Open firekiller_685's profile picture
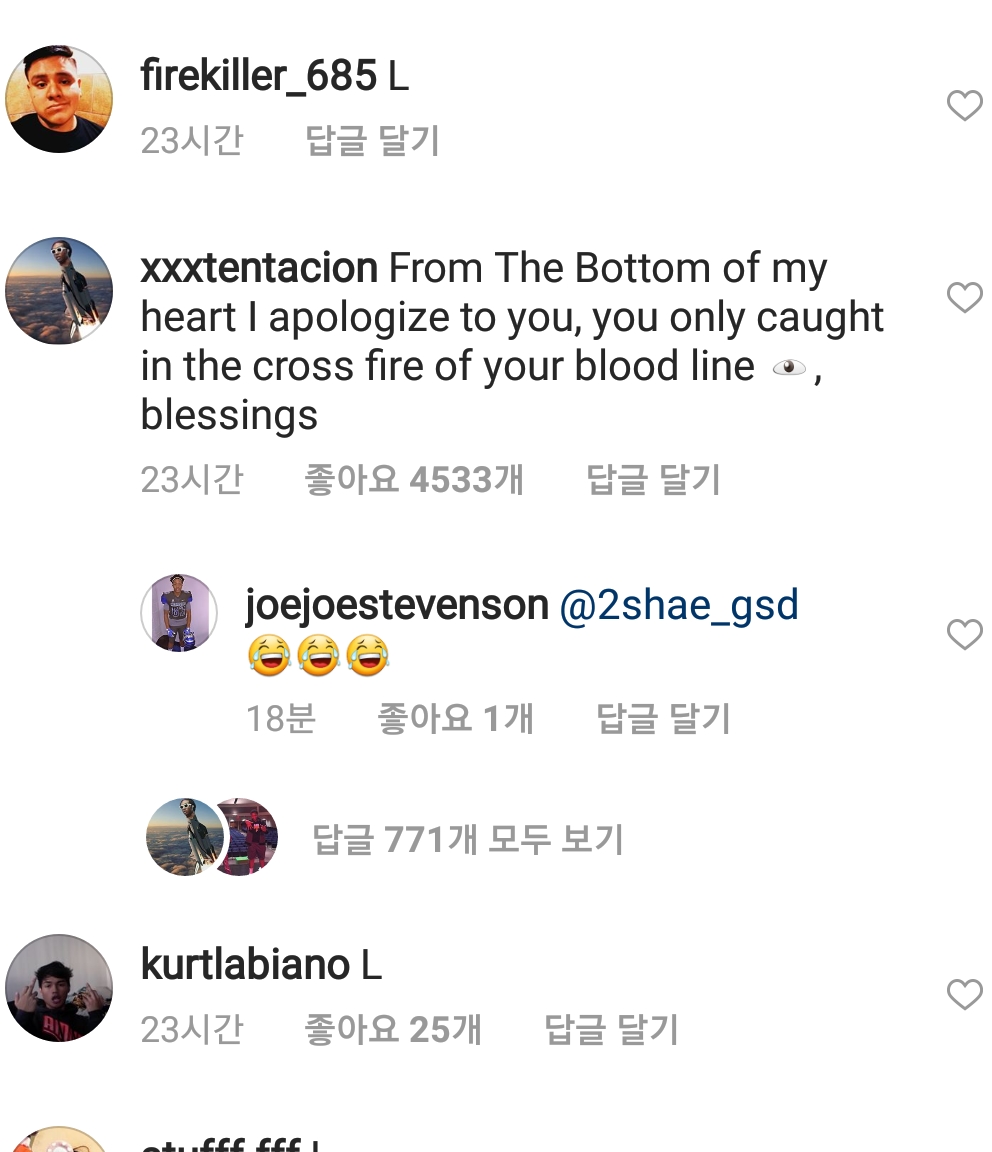Image resolution: width=992 pixels, height=1152 pixels. tap(59, 99)
